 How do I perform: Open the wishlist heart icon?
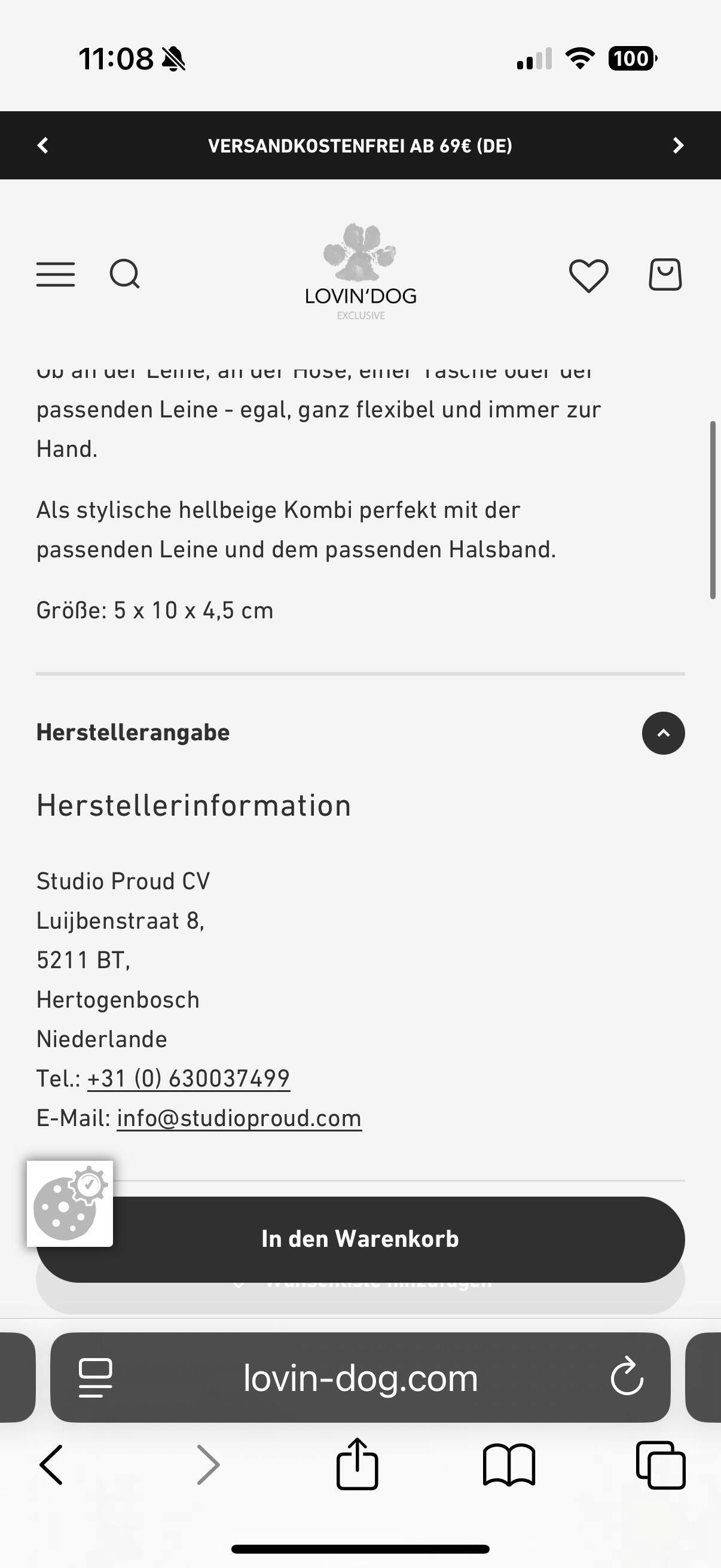coord(588,275)
